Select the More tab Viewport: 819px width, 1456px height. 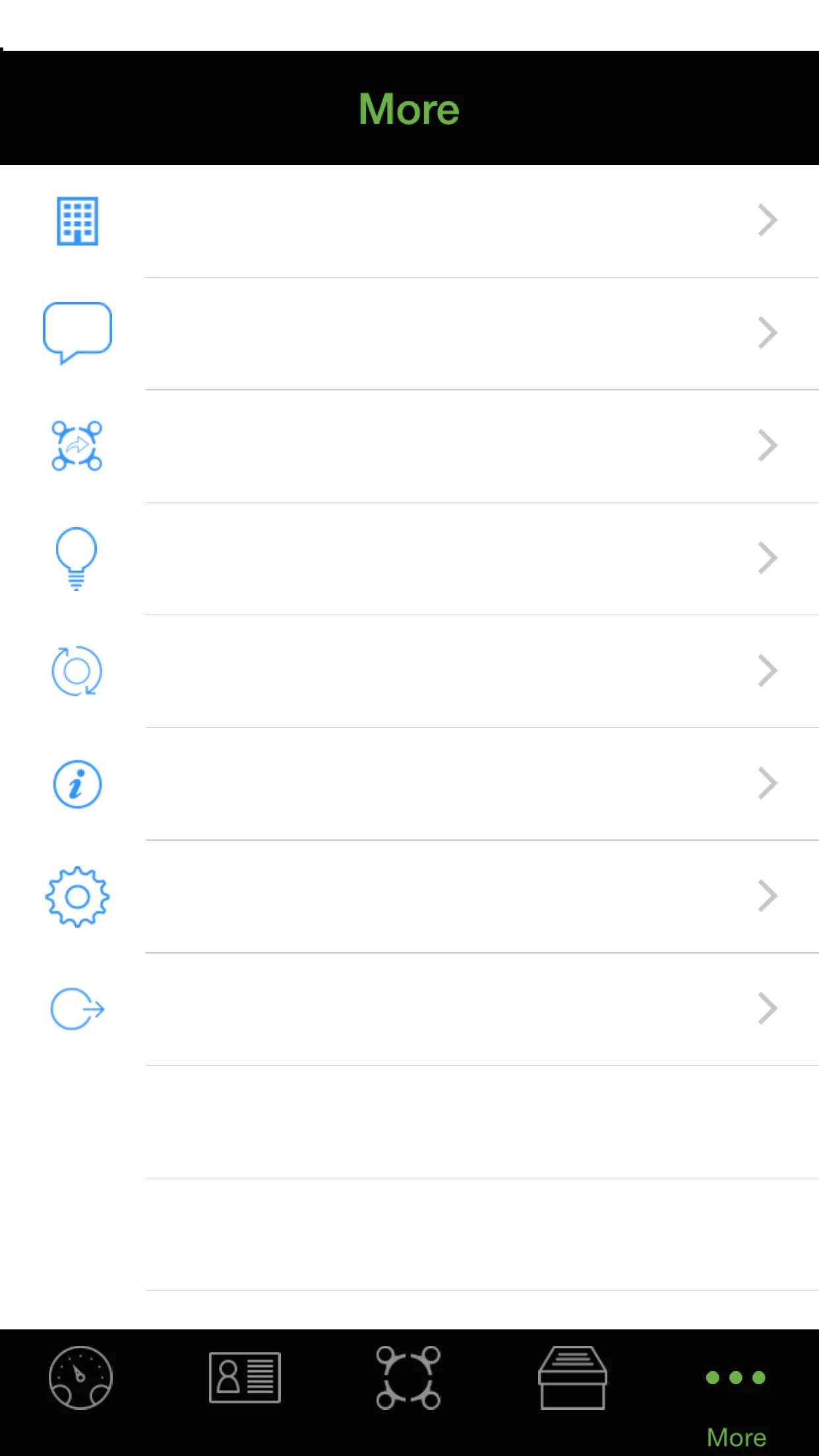pos(736,1398)
